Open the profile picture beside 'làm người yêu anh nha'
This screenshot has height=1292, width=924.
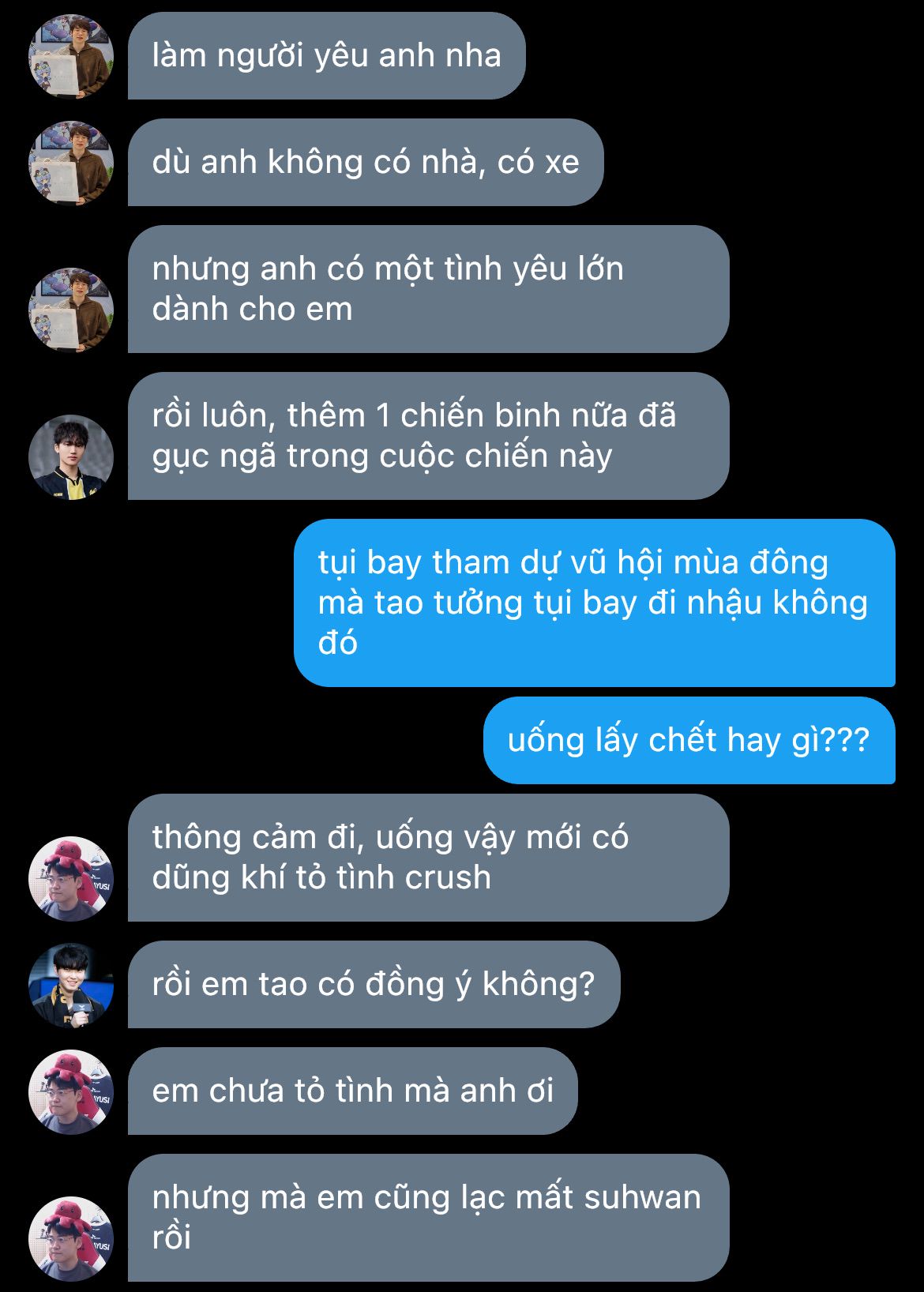[71, 57]
